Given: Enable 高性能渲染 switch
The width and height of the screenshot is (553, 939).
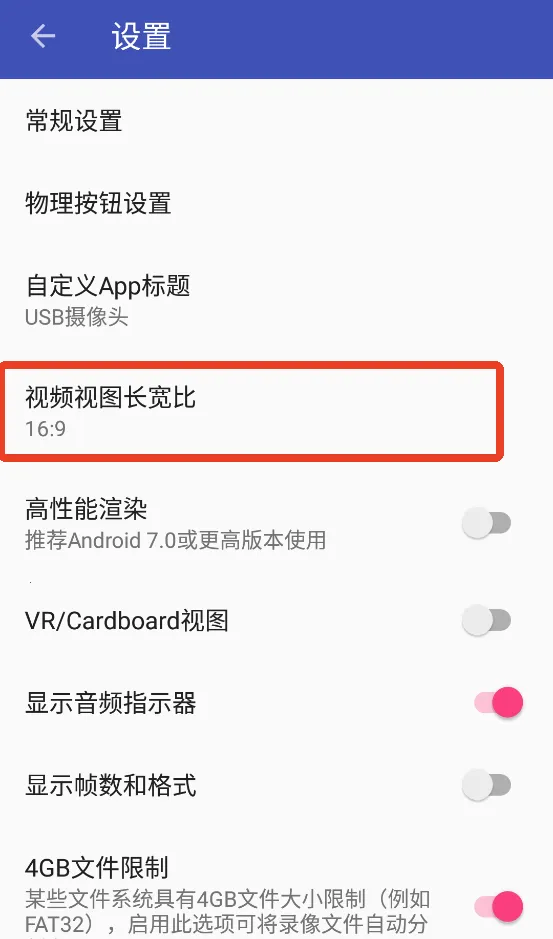Looking at the screenshot, I should tap(486, 523).
